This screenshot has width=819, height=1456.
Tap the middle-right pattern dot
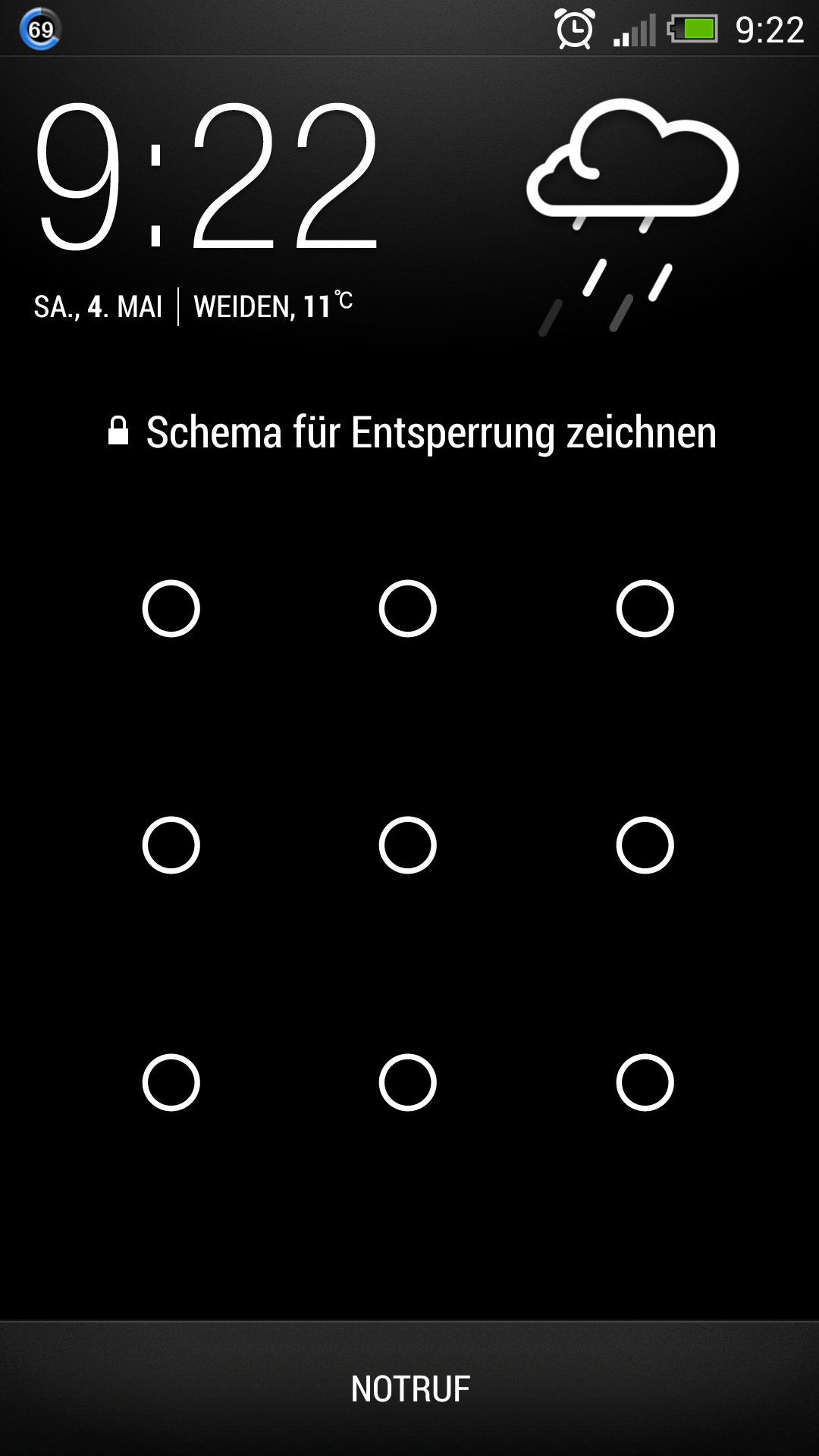coord(645,845)
